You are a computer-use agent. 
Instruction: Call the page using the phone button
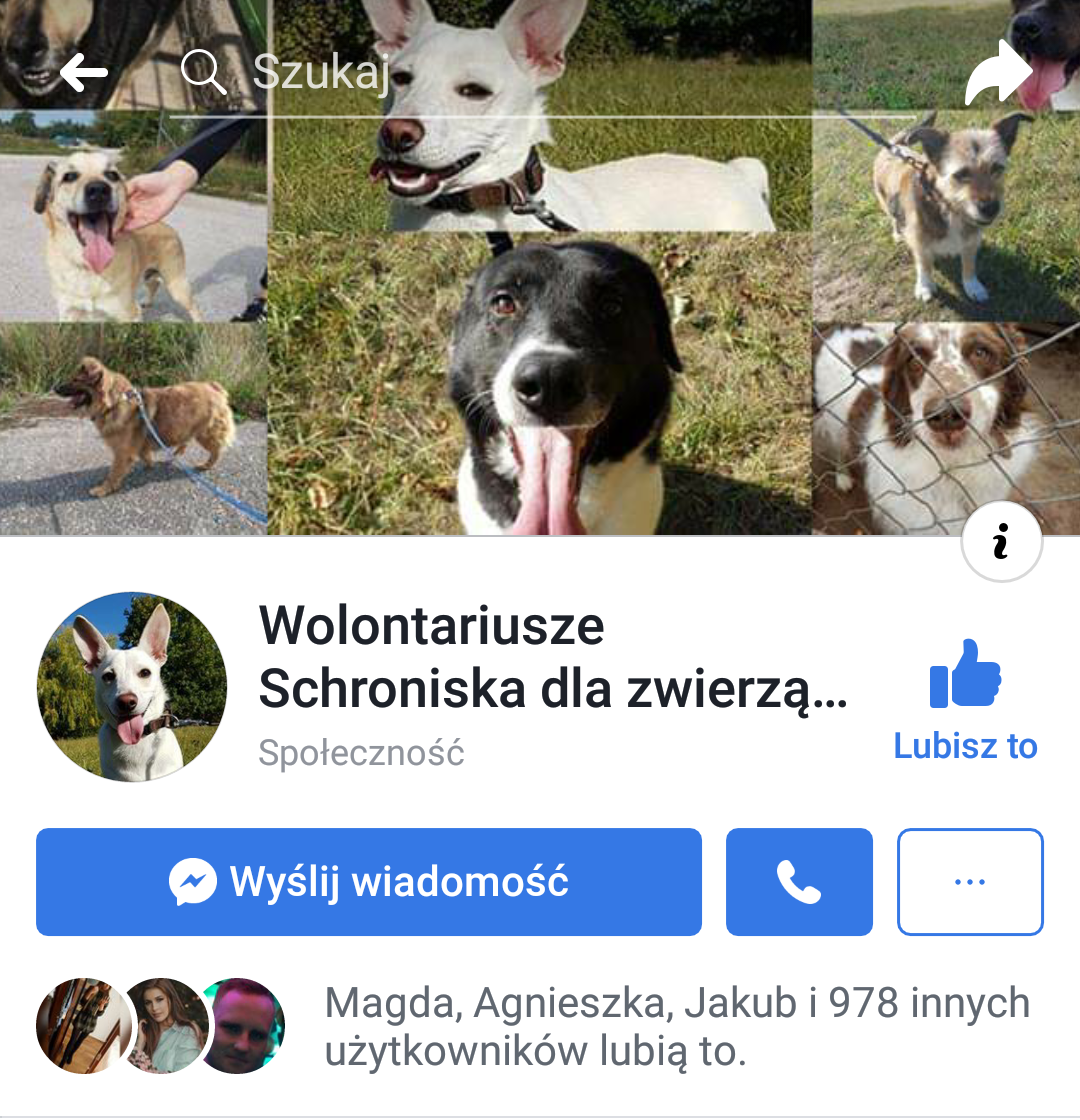coord(799,882)
